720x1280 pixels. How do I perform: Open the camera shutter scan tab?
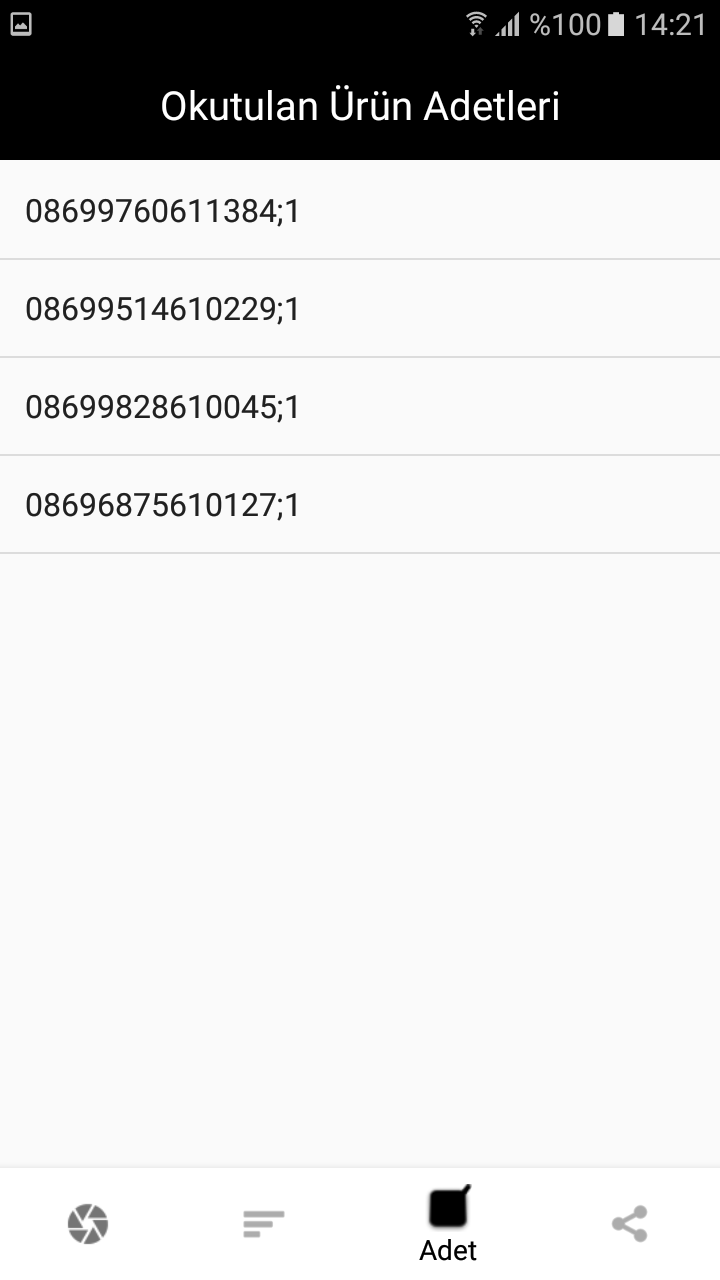[88, 1224]
